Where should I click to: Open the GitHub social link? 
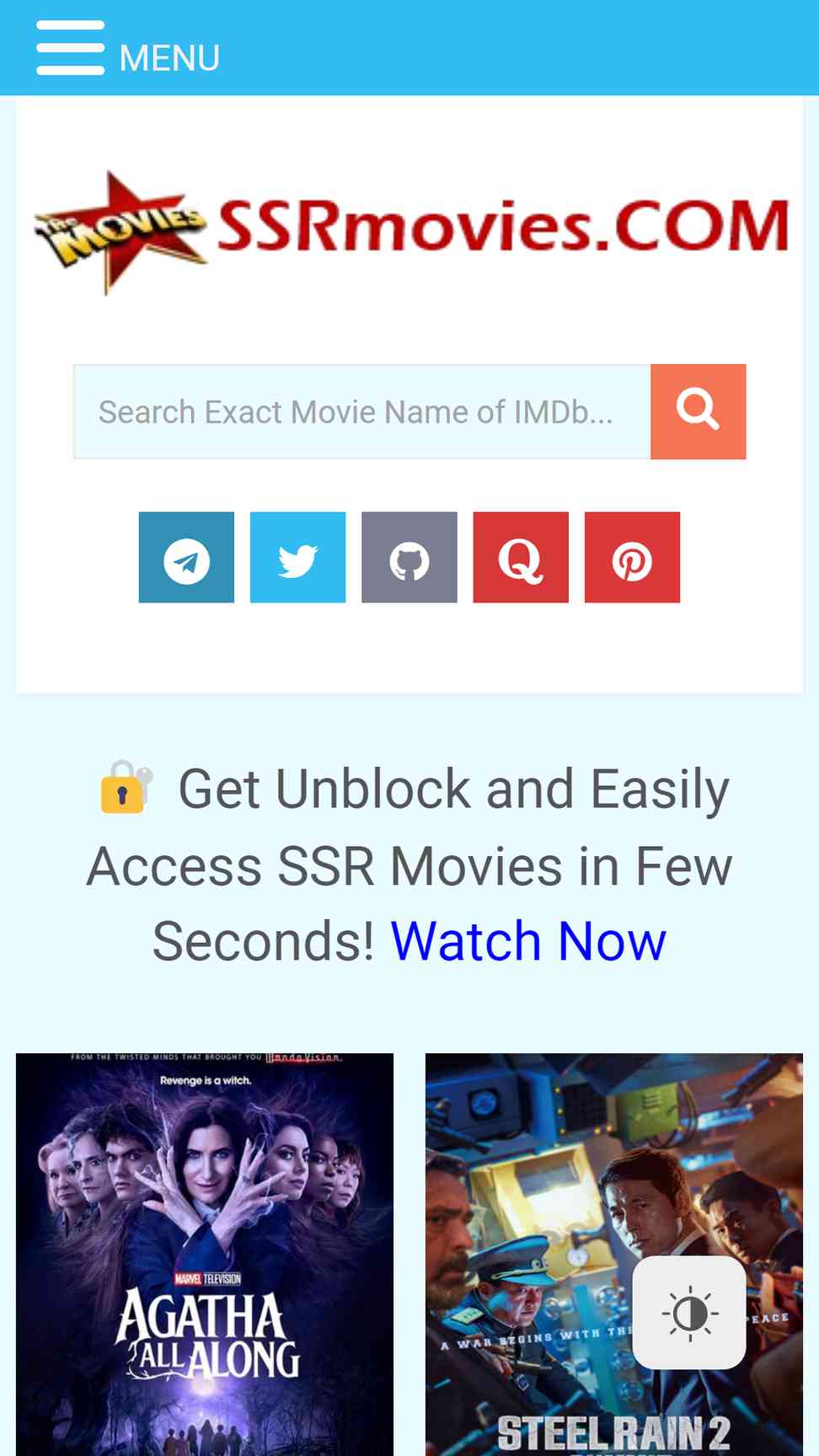[409, 557]
